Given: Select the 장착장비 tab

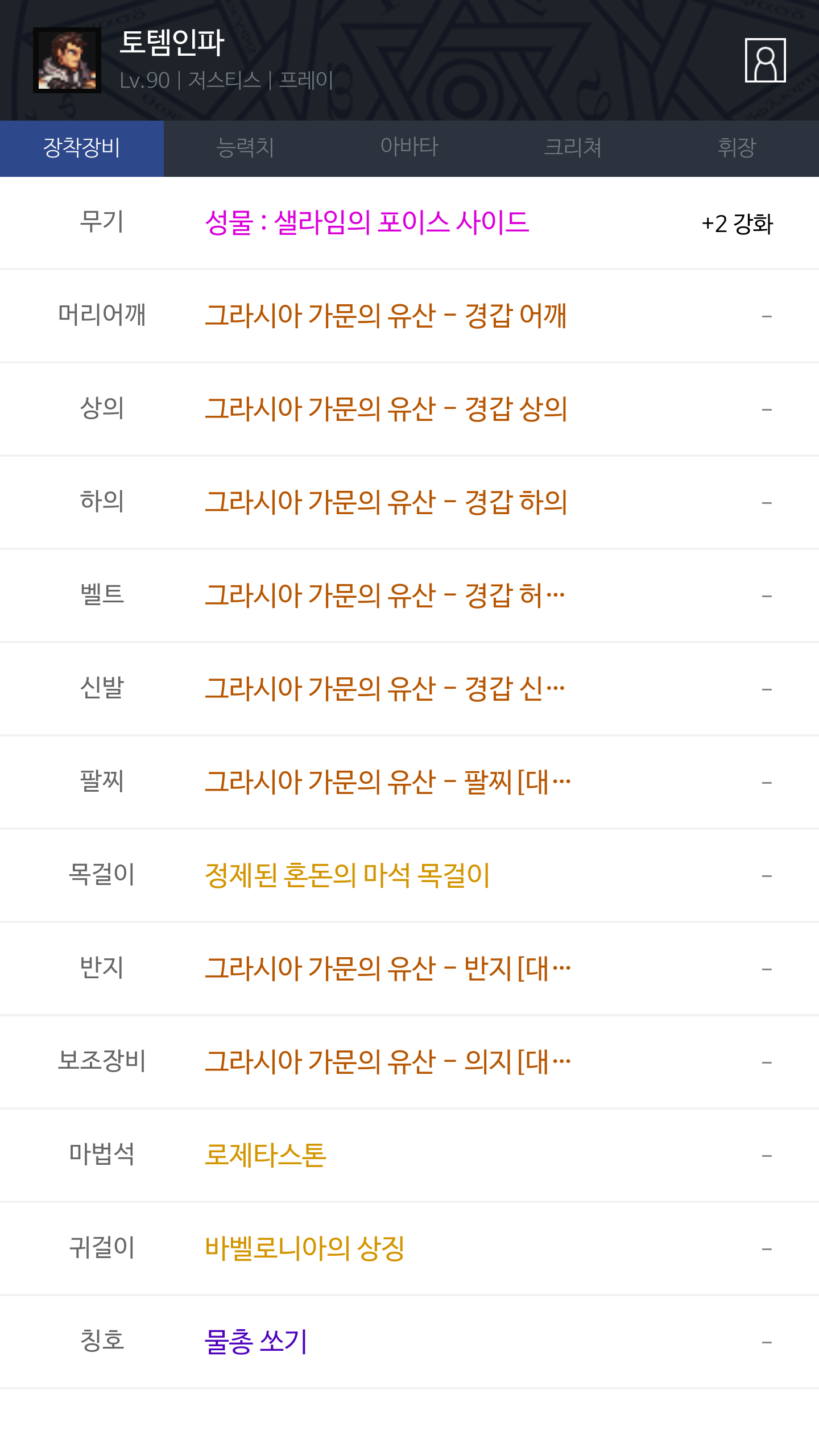Looking at the screenshot, I should pyautogui.click(x=82, y=148).
